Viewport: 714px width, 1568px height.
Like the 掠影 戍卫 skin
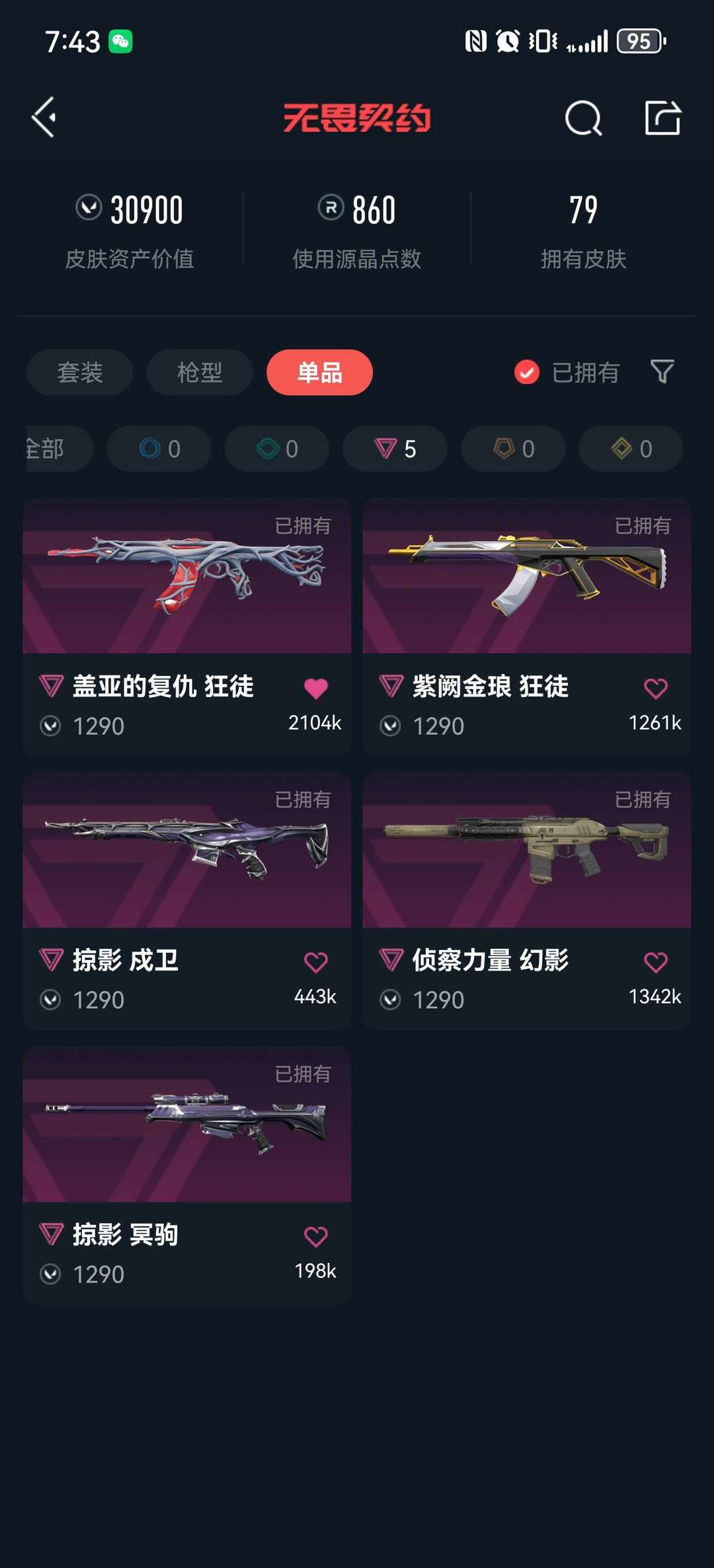(x=316, y=962)
